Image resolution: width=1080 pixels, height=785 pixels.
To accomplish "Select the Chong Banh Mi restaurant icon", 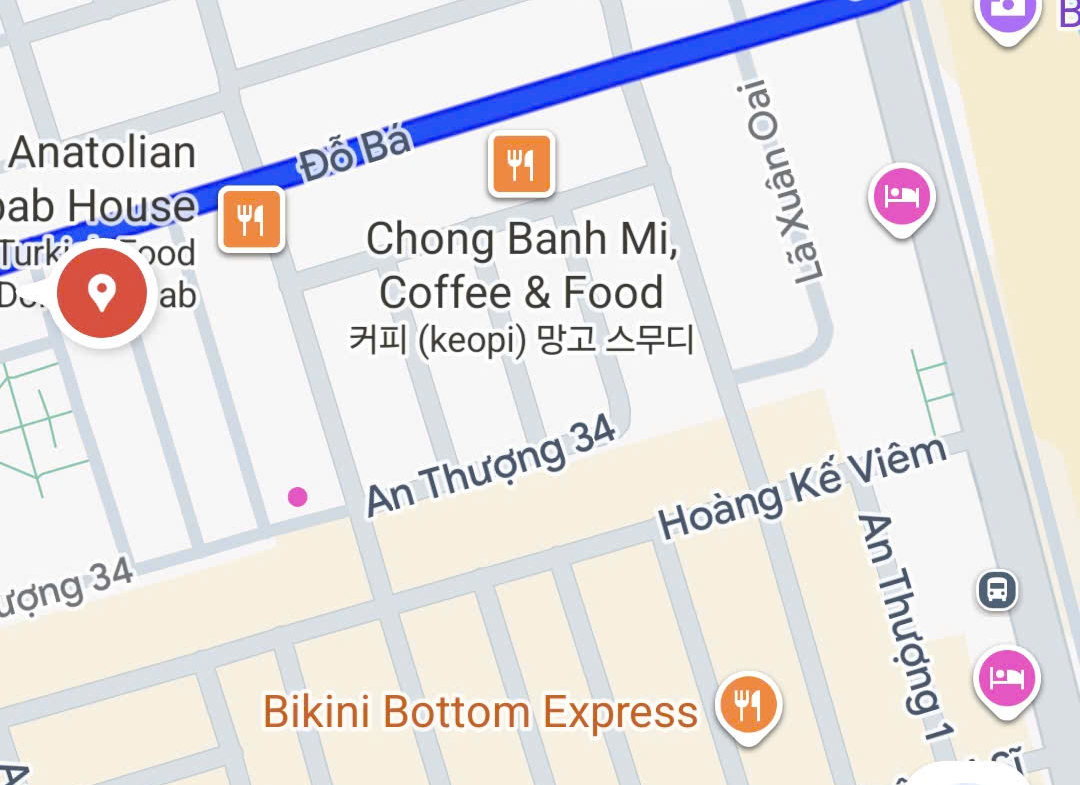I will [521, 163].
